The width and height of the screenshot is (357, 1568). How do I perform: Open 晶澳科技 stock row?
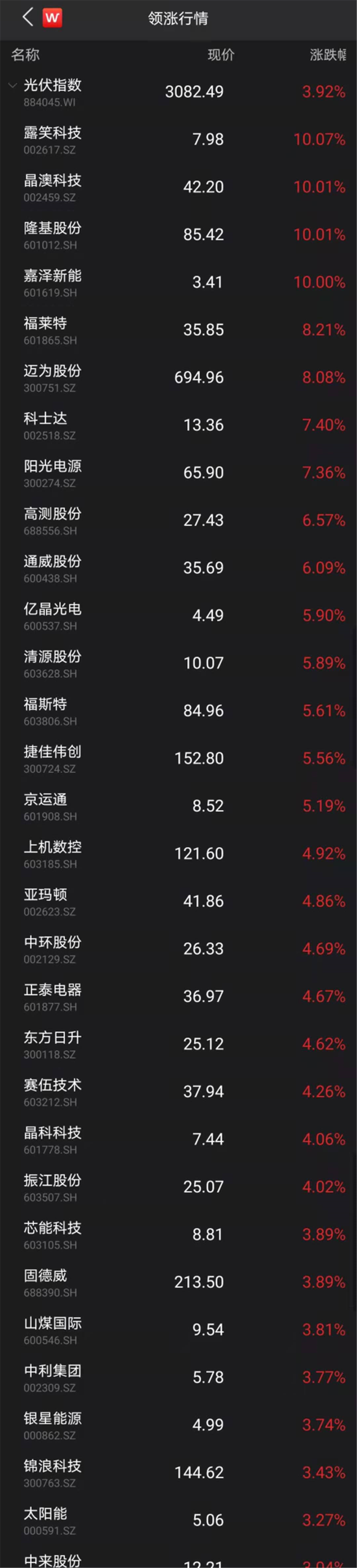point(52,187)
